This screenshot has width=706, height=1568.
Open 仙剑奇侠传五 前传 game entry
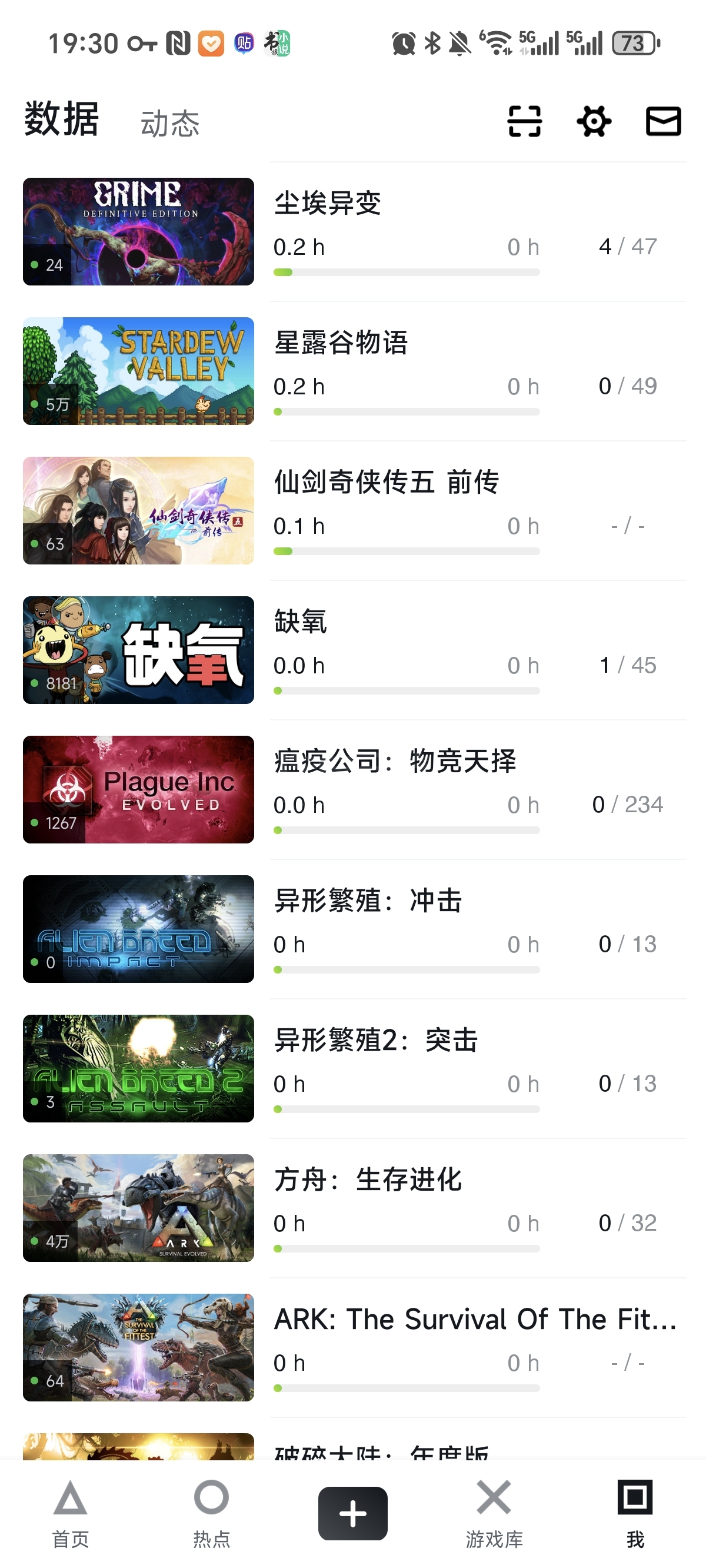tap(353, 511)
